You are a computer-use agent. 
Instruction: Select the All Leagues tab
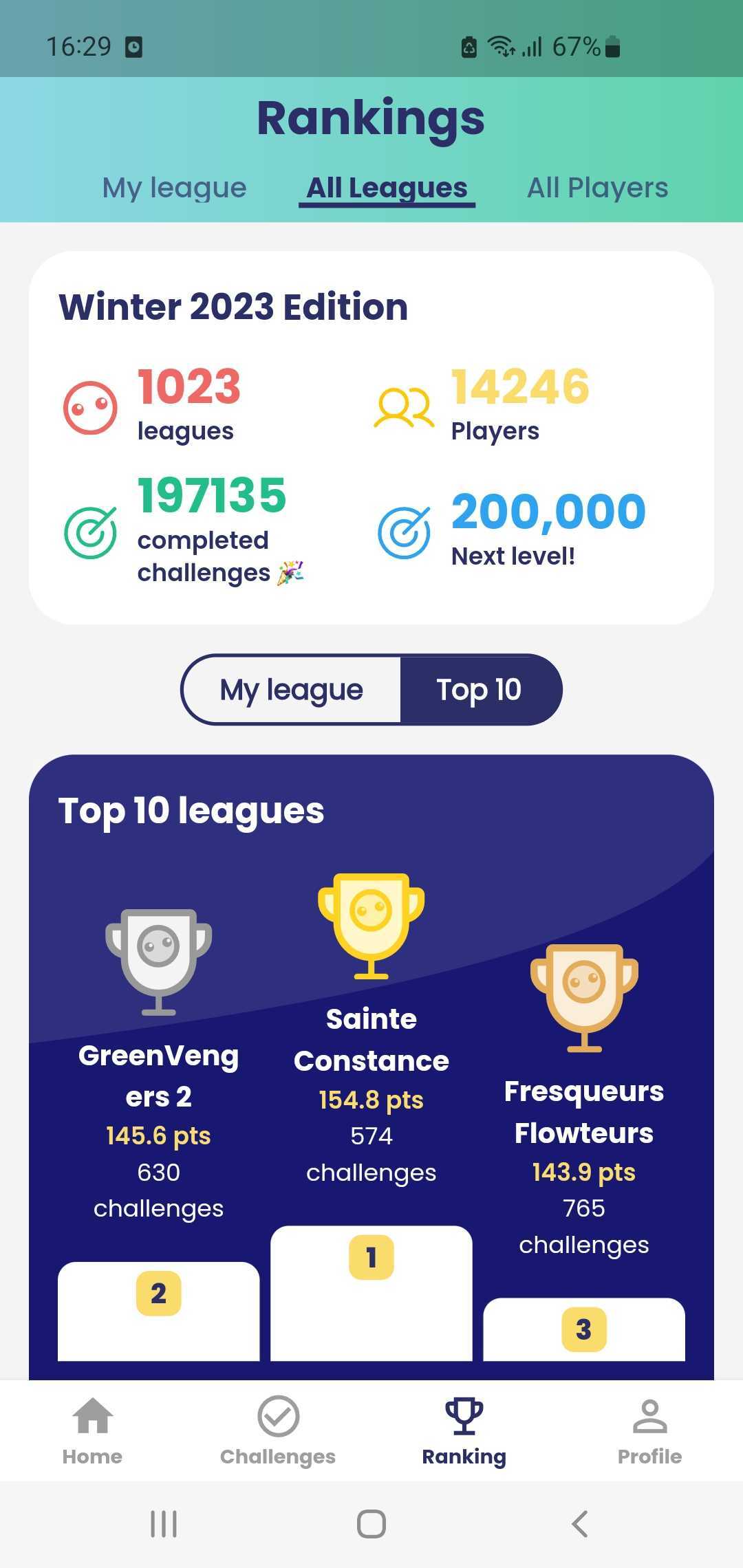pyautogui.click(x=387, y=188)
